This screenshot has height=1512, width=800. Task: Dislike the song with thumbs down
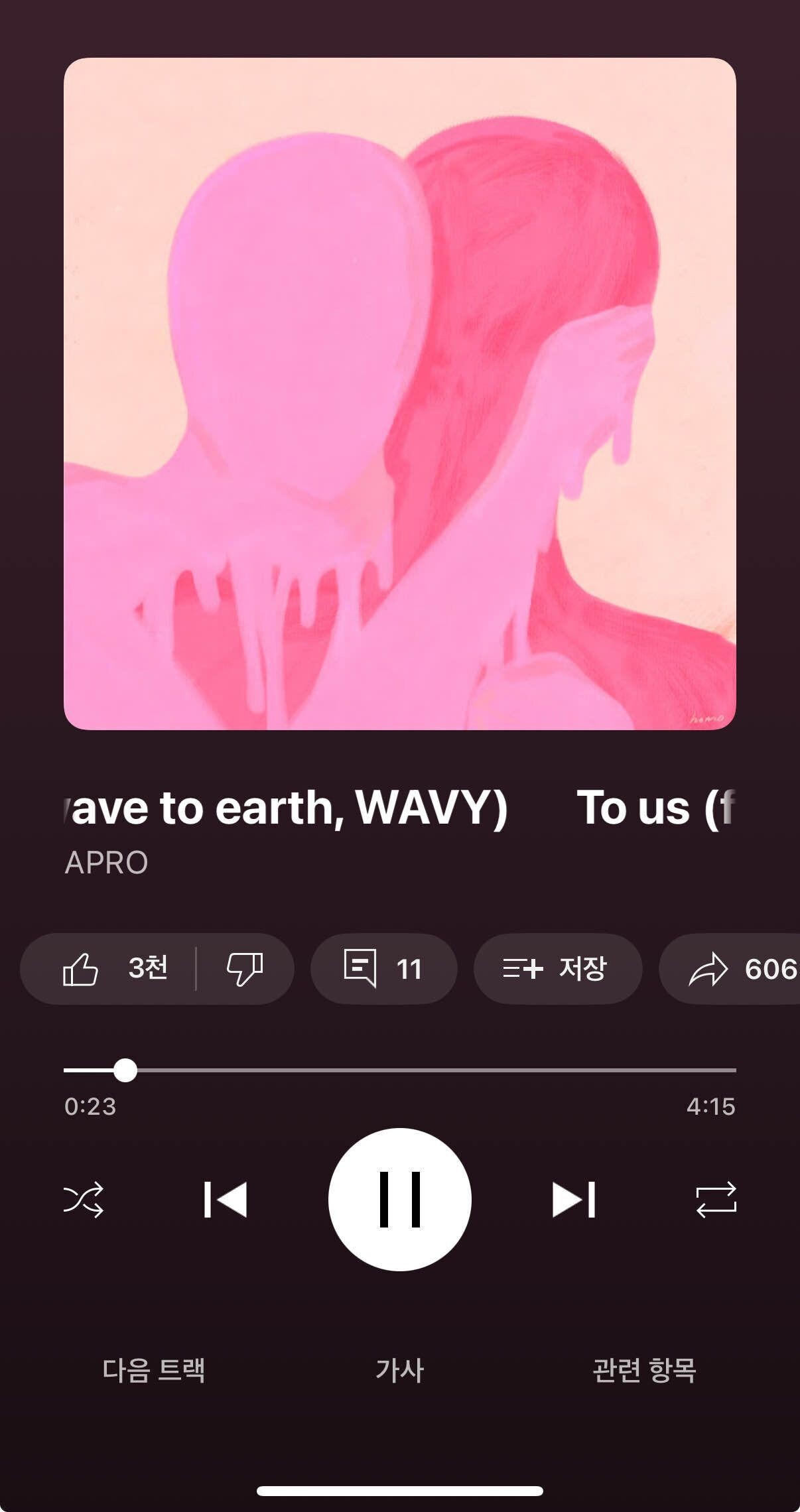(245, 969)
